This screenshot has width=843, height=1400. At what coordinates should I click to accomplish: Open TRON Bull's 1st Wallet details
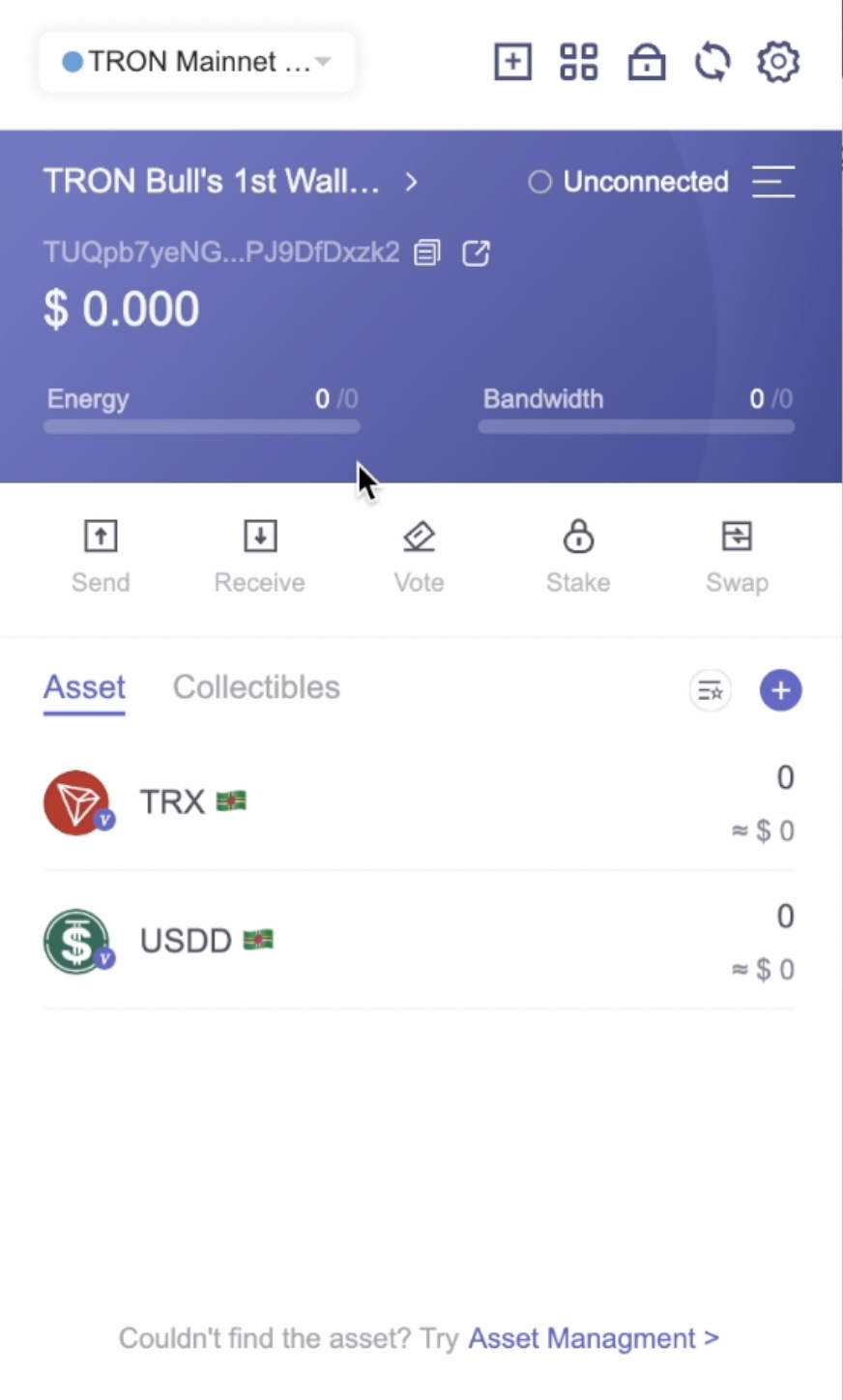pyautogui.click(x=230, y=182)
